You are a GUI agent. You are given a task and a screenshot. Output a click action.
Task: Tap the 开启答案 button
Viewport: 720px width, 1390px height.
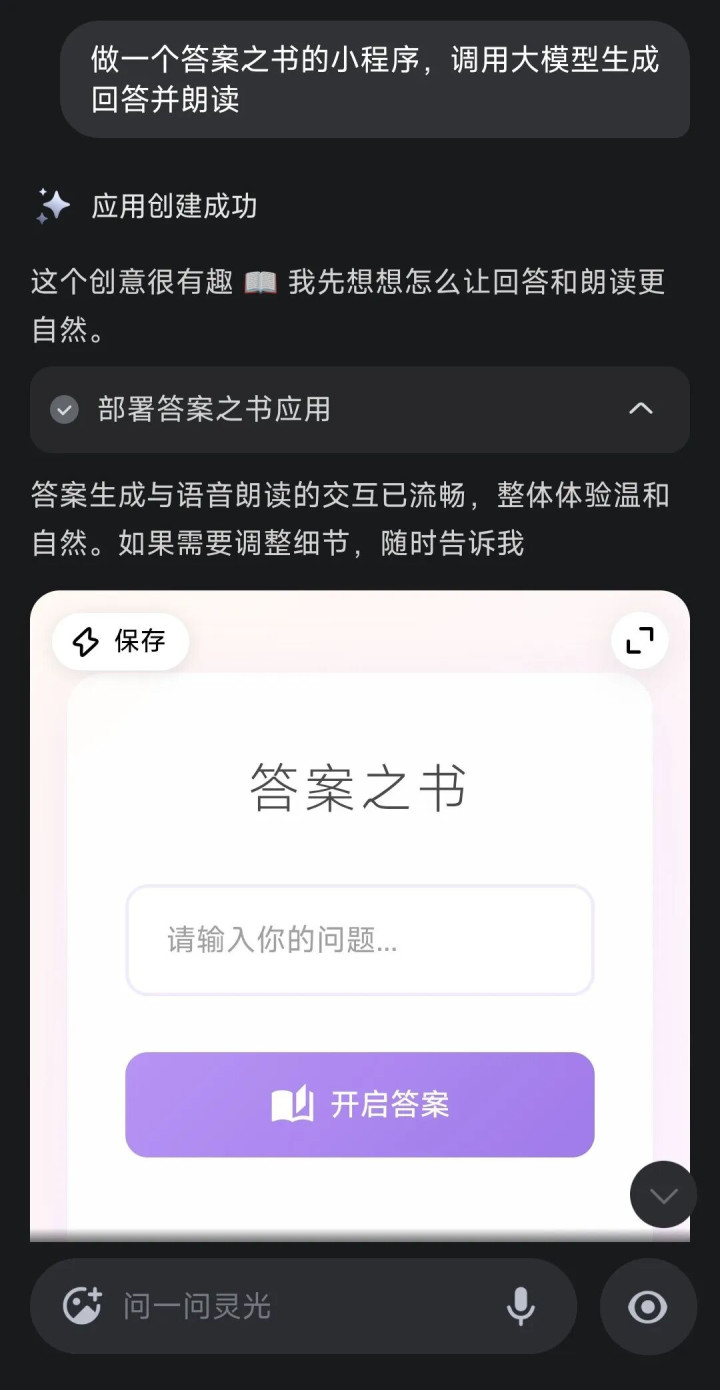360,1105
